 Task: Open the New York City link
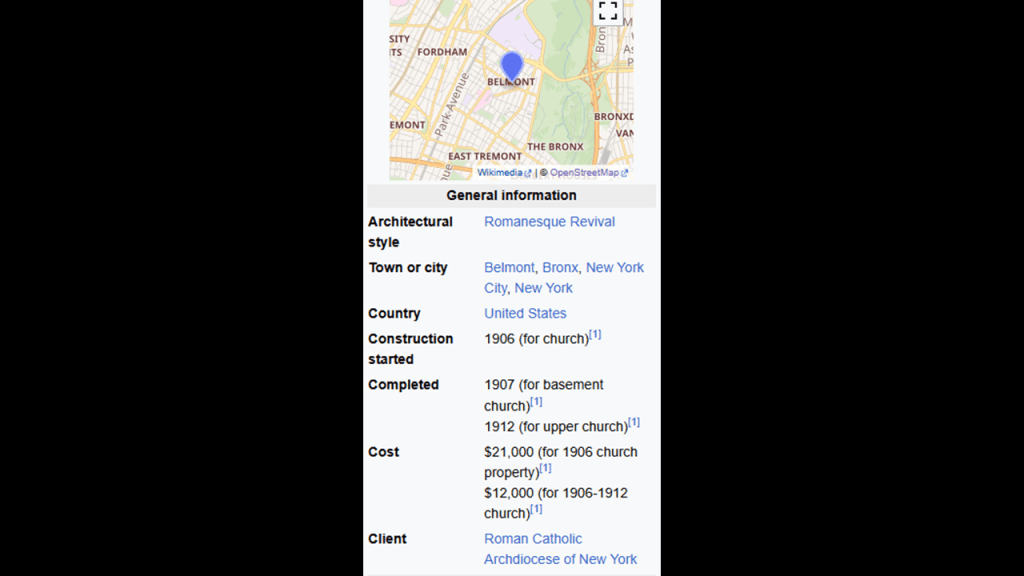click(614, 268)
